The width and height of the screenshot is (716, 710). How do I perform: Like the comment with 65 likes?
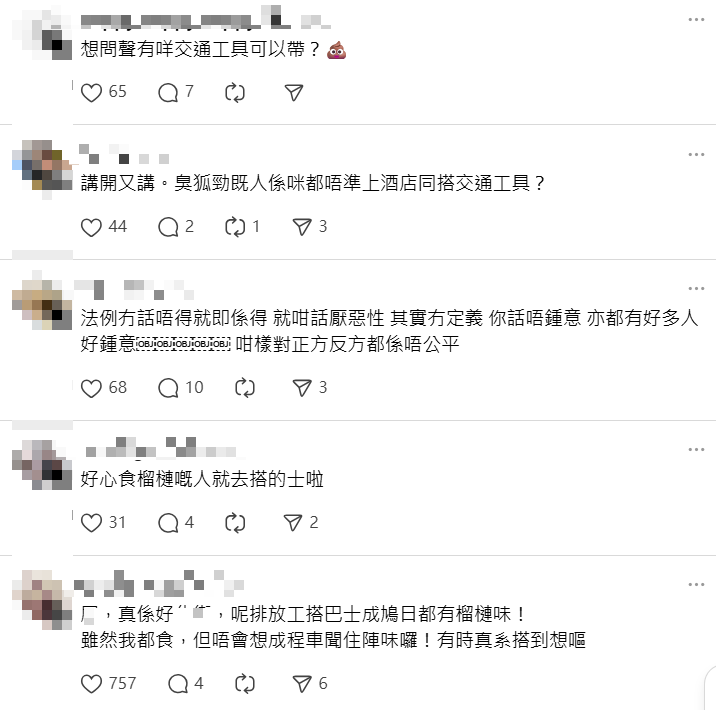[x=92, y=92]
